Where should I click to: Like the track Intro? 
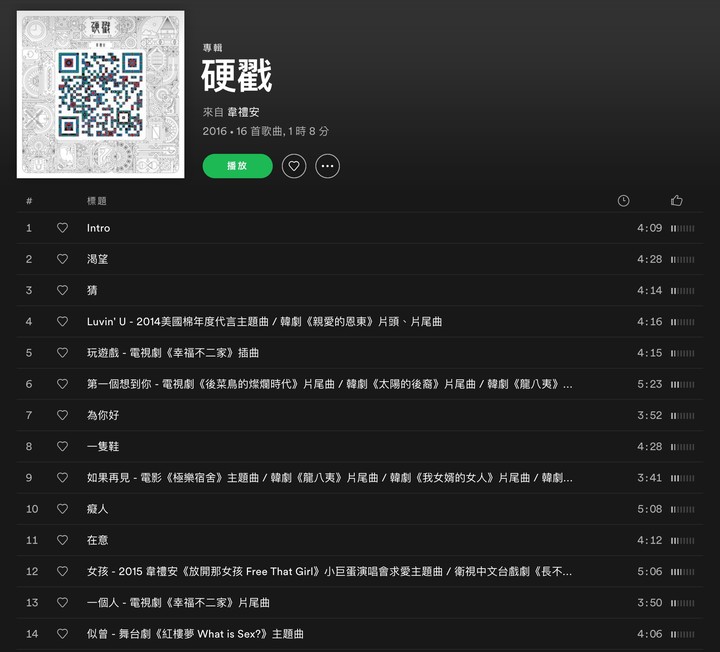62,228
